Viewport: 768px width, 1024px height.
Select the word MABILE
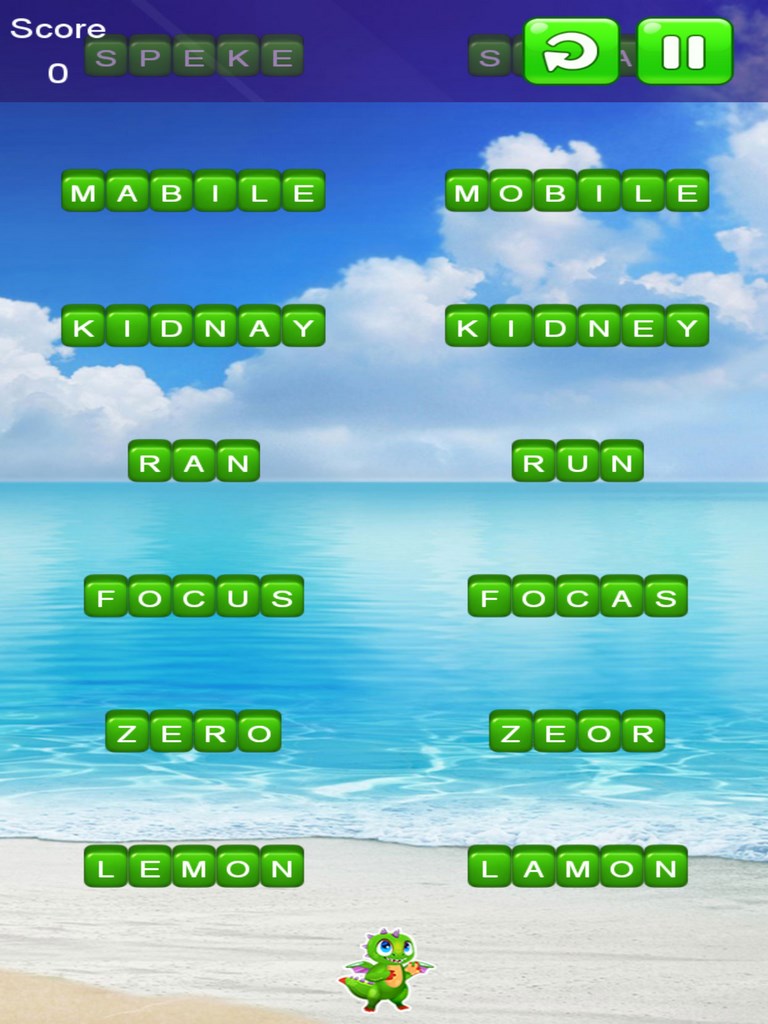(193, 191)
